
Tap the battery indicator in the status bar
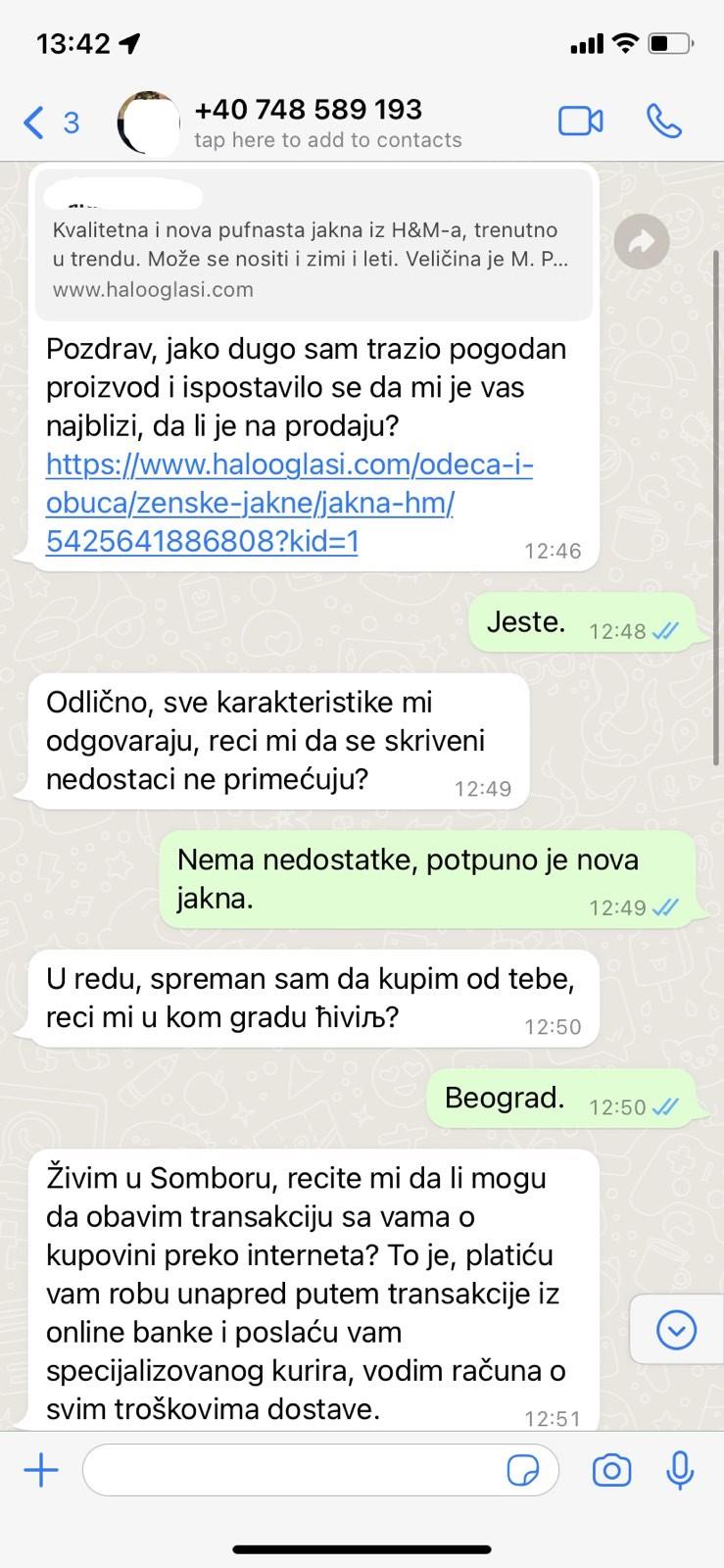point(671,42)
